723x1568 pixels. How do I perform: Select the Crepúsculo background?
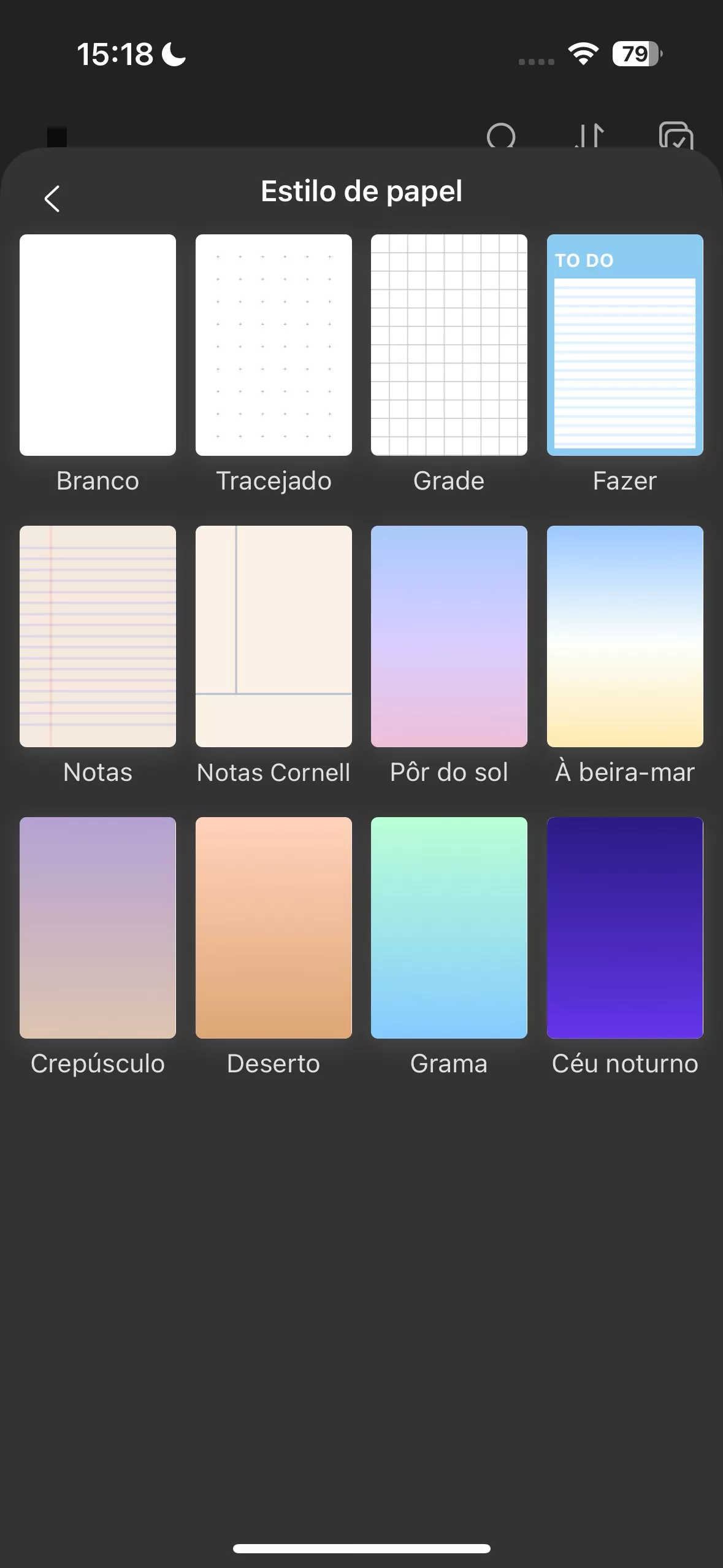pyautogui.click(x=98, y=927)
